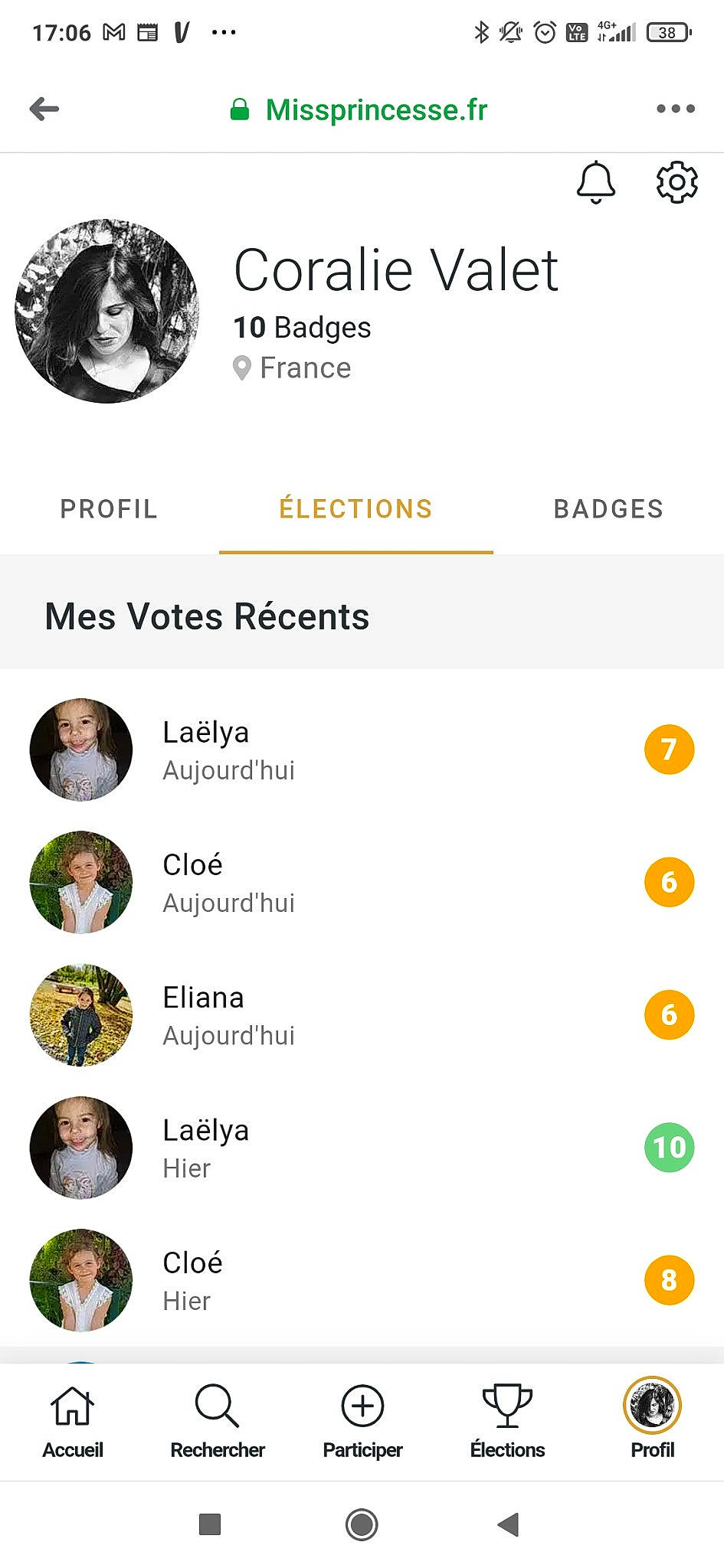Viewport: 724px width, 1568px height.
Task: Tap the system back triangle
Action: point(509,1524)
